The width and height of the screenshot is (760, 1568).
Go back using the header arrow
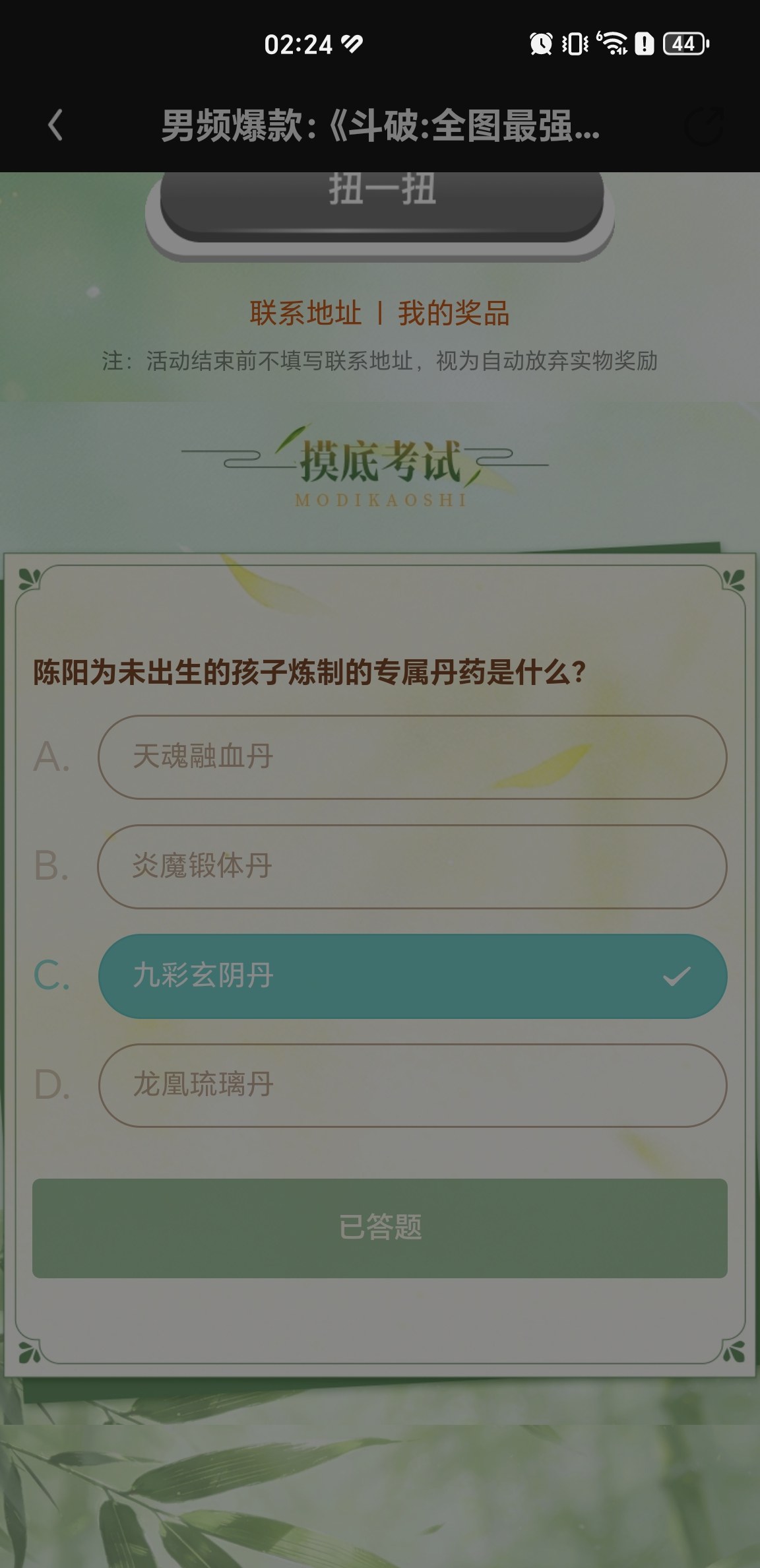tap(56, 125)
